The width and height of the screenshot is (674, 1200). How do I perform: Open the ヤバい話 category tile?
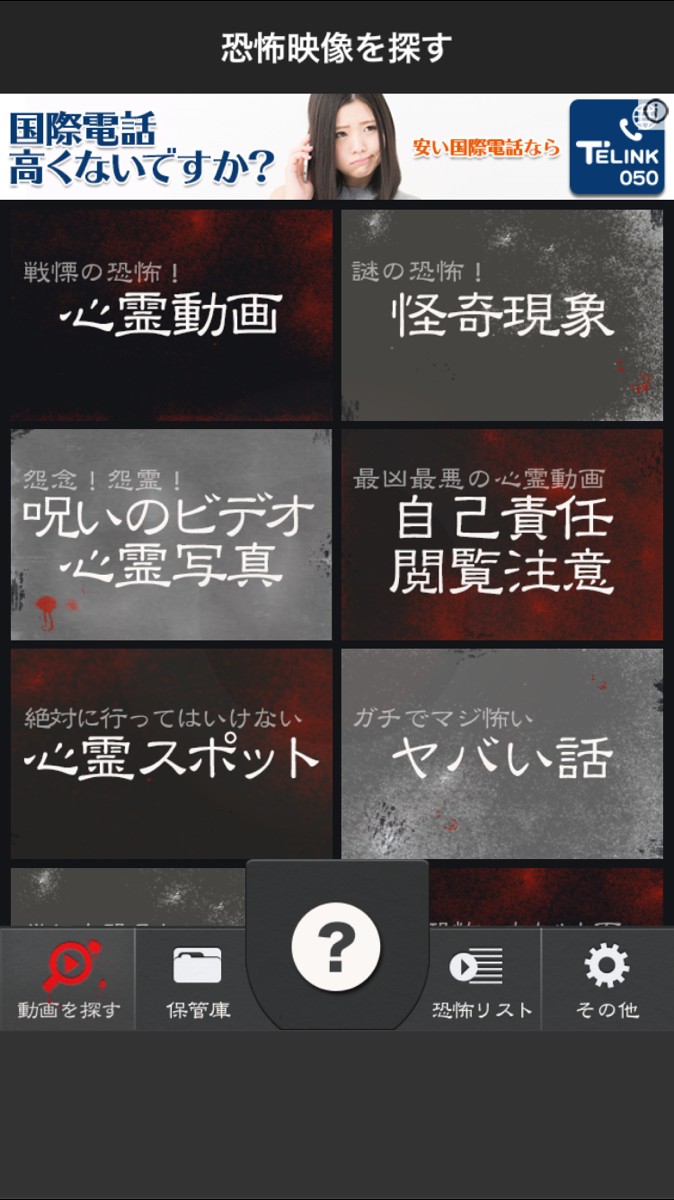click(502, 754)
